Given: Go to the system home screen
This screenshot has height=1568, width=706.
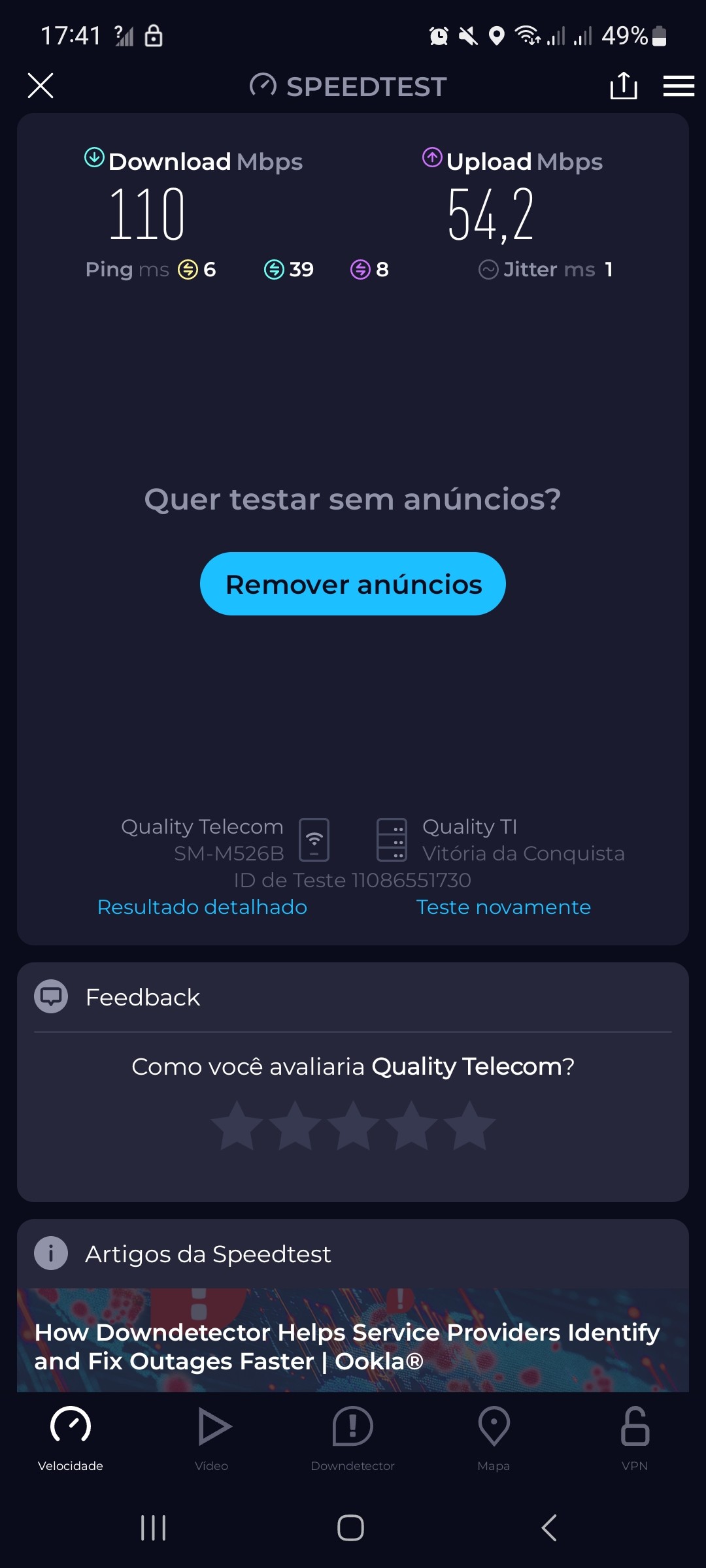Looking at the screenshot, I should [350, 1527].
